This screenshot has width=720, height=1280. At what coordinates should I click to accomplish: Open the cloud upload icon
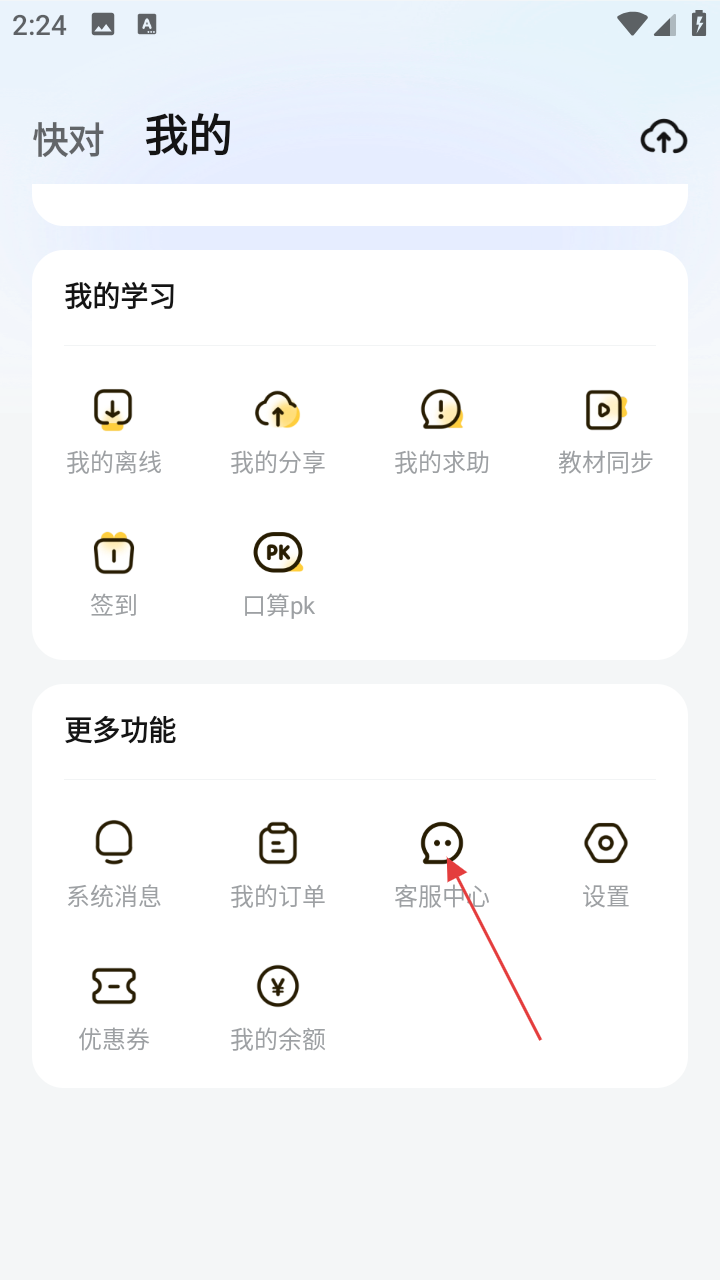click(x=663, y=137)
